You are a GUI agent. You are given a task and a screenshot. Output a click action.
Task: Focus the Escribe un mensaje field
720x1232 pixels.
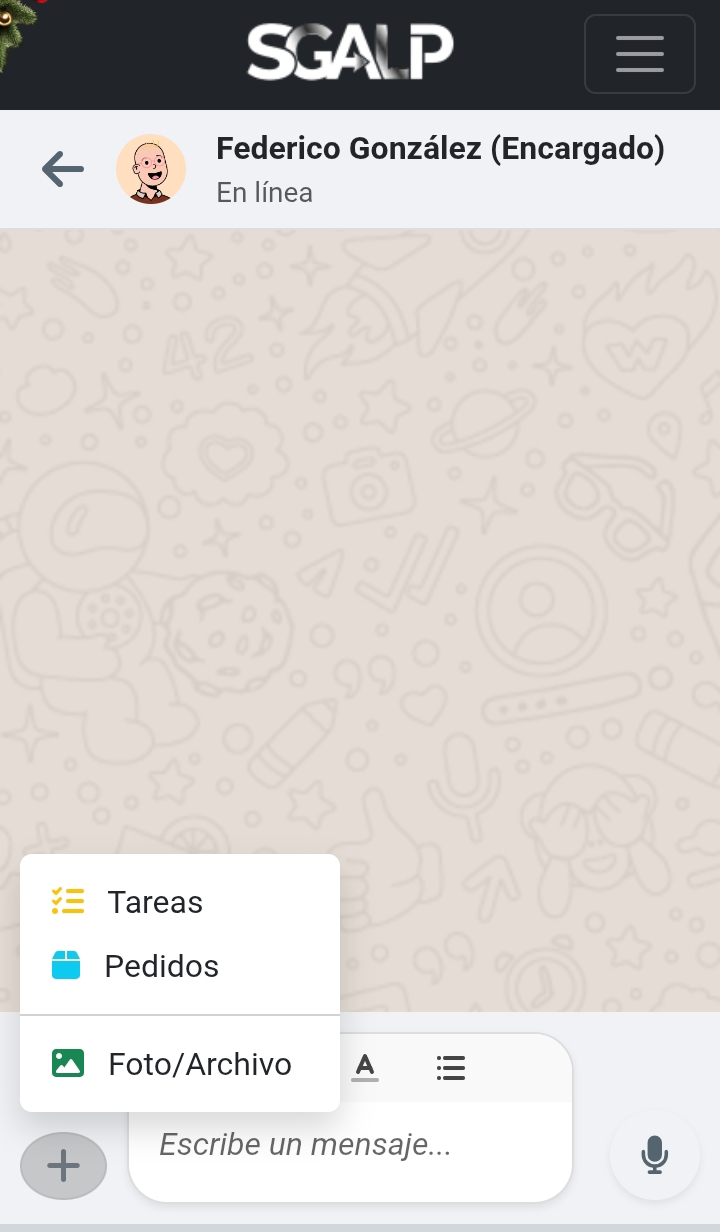pyautogui.click(x=350, y=1145)
